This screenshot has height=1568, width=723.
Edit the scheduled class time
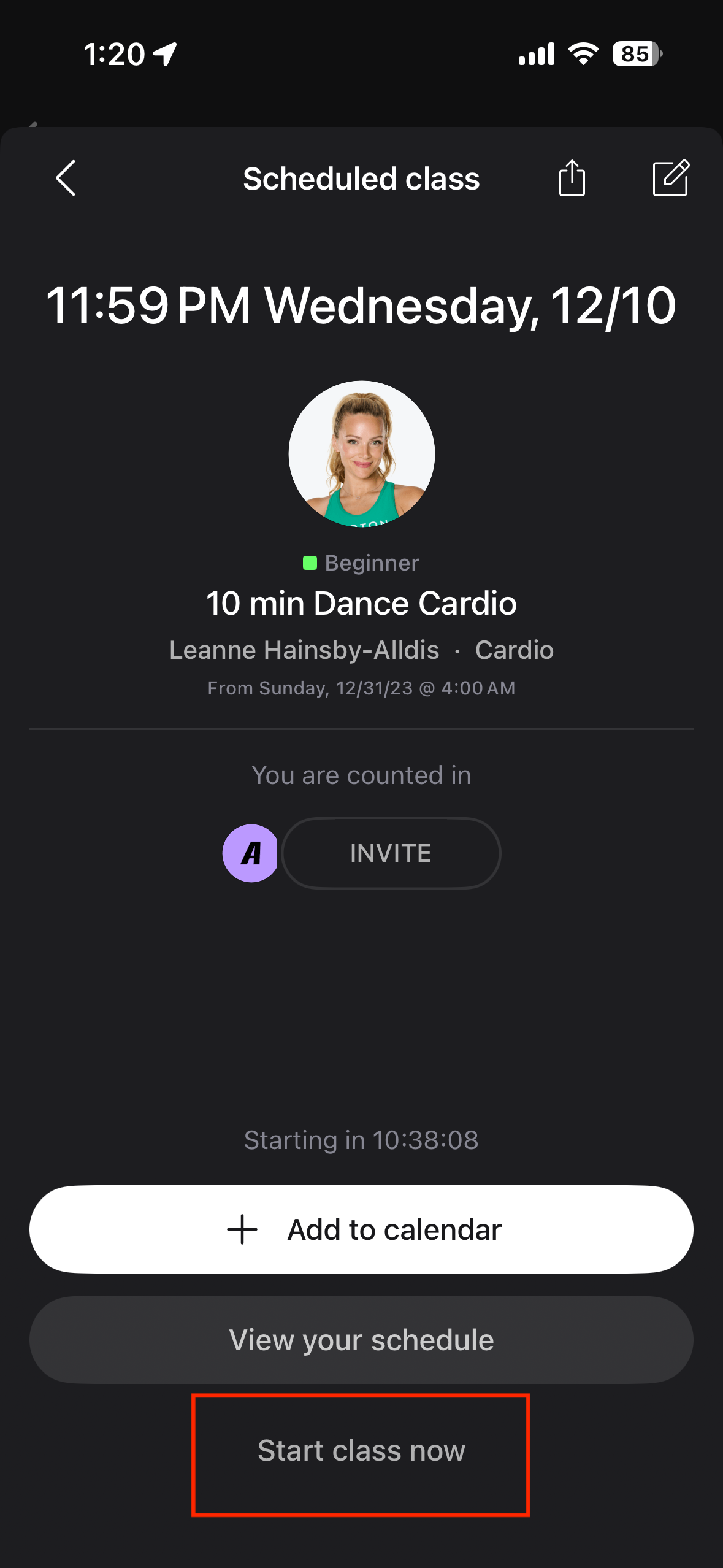click(x=670, y=179)
